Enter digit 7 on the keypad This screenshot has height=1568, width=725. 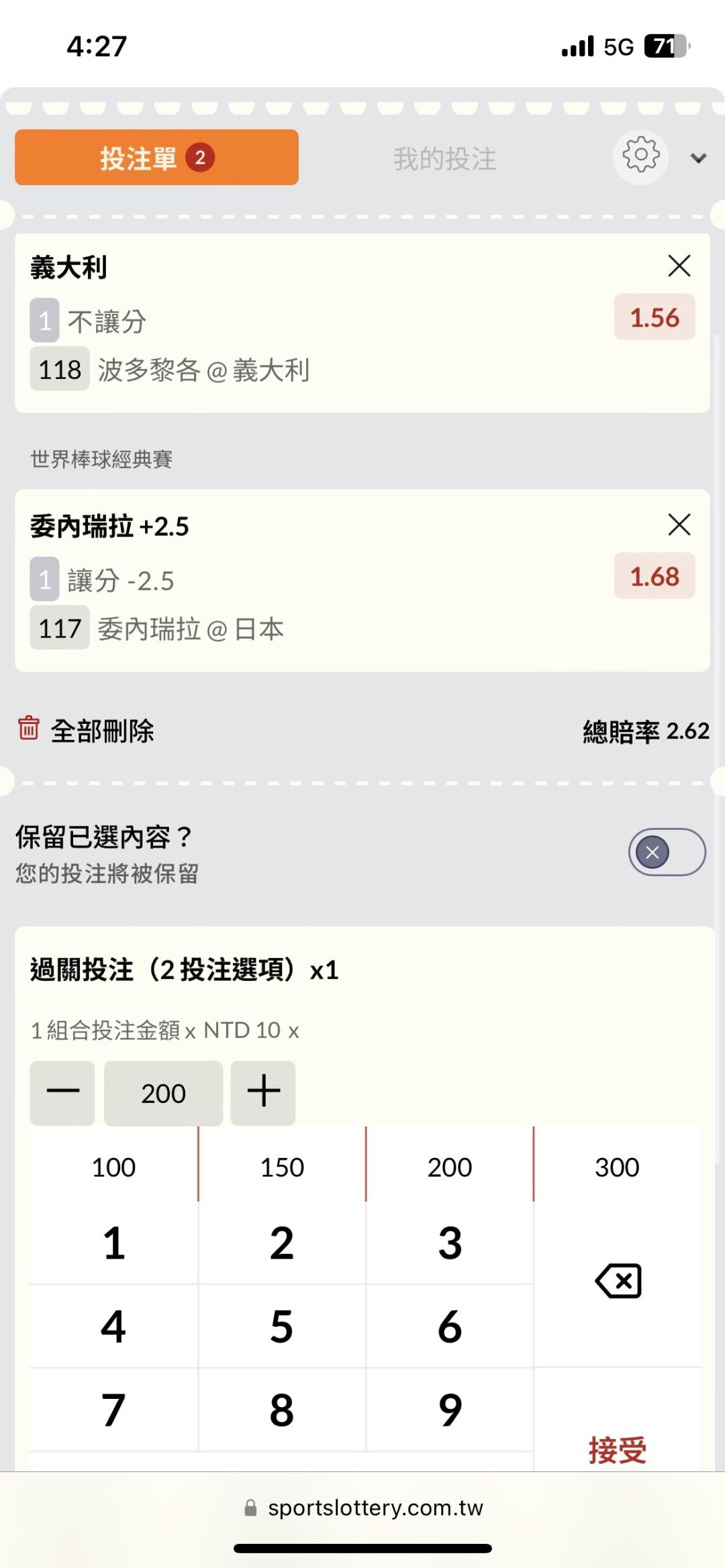click(x=113, y=1410)
